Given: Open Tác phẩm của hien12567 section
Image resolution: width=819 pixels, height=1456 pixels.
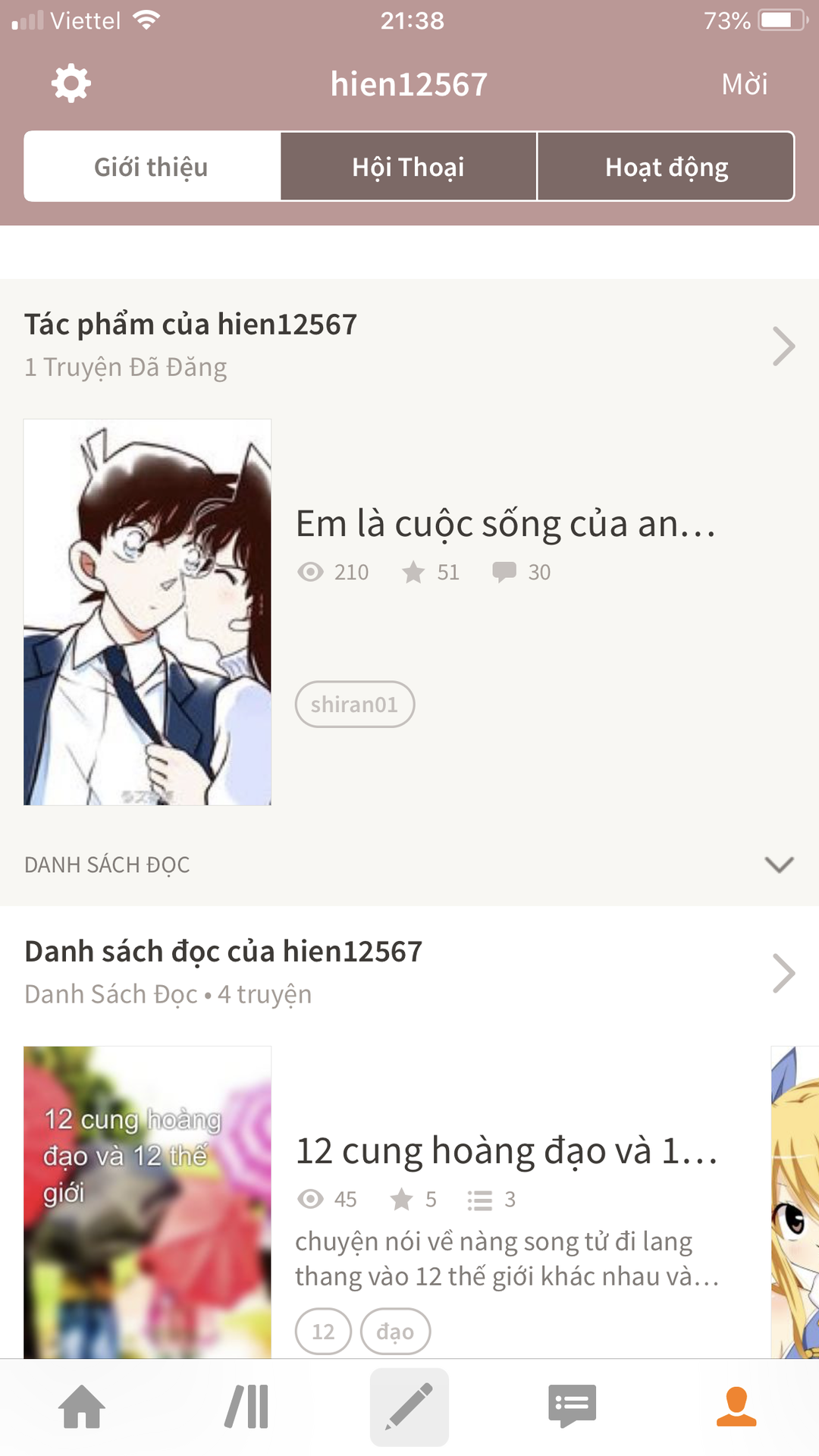Looking at the screenshot, I should coord(409,345).
